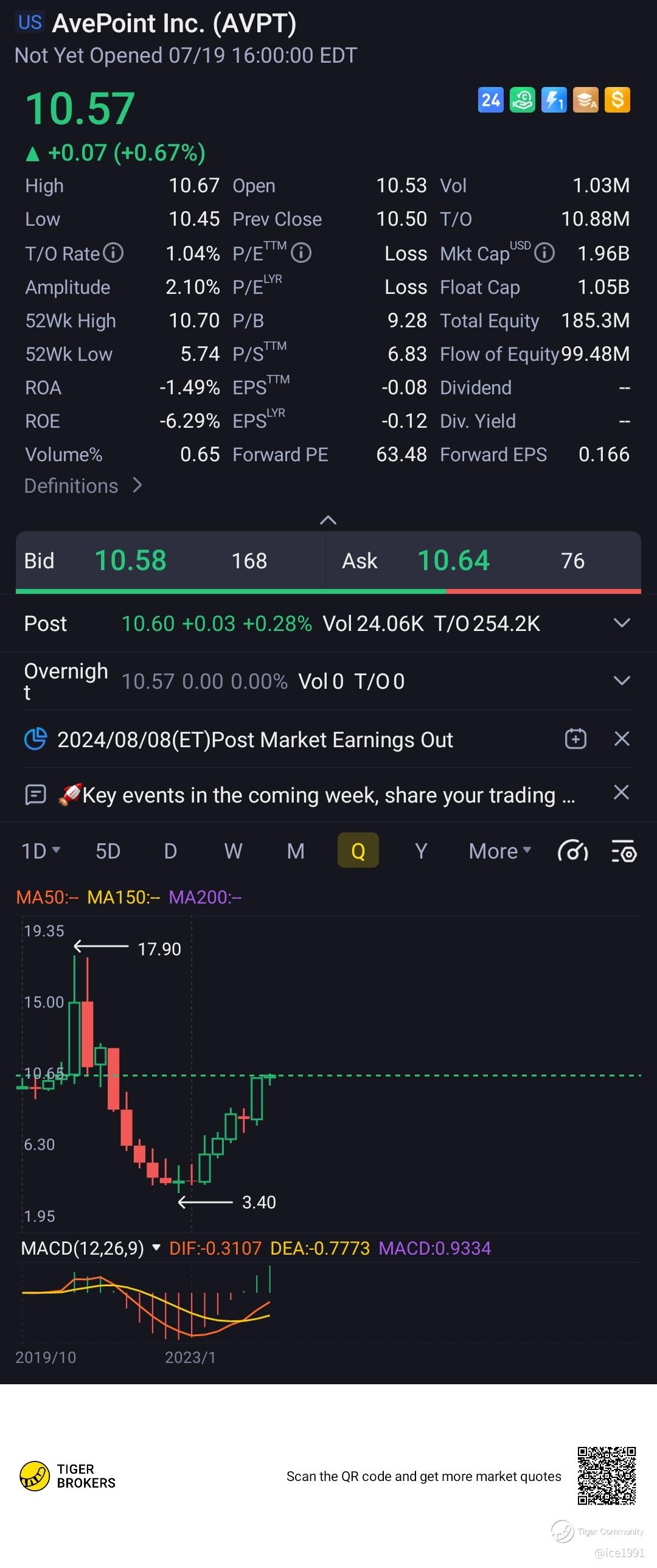Tap the 24-hour trading badge
Viewport: 657px width, 1568px height.
490,100
